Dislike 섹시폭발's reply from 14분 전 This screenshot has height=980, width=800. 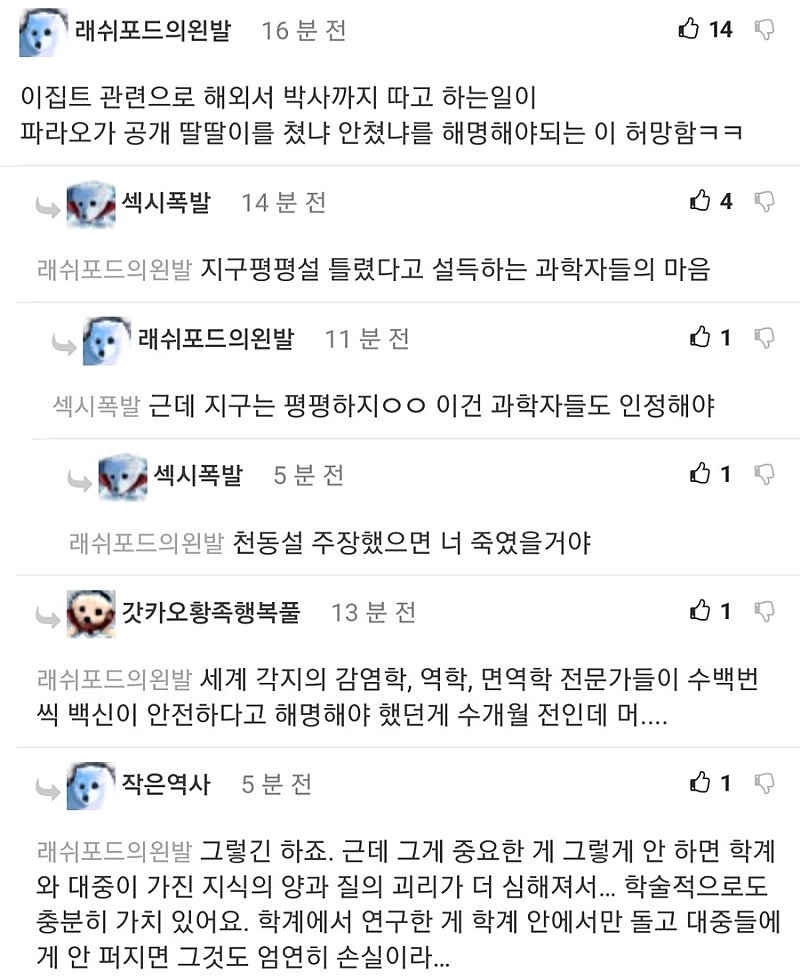click(x=764, y=201)
